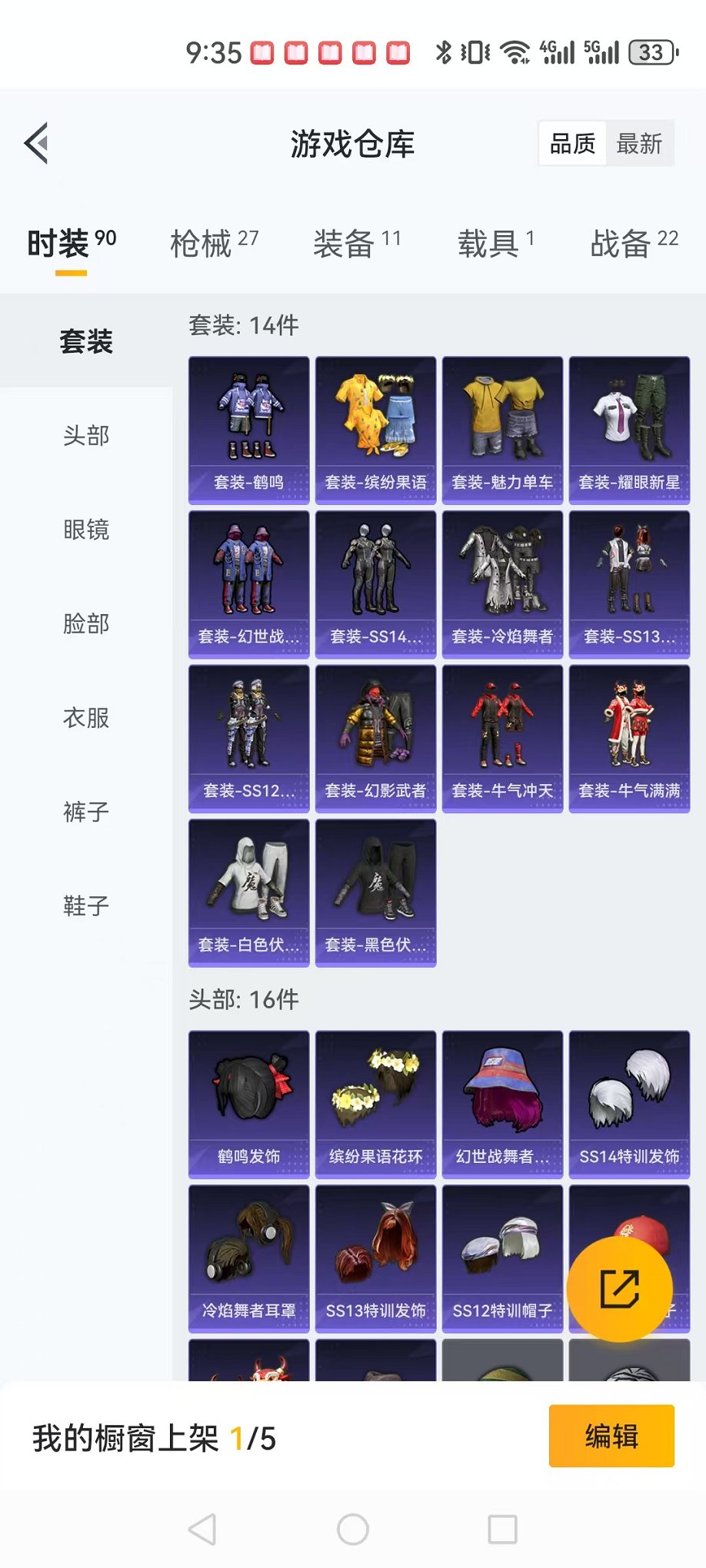This screenshot has width=706, height=1568.
Task: Switch to the 载具 tab
Action: 495,244
